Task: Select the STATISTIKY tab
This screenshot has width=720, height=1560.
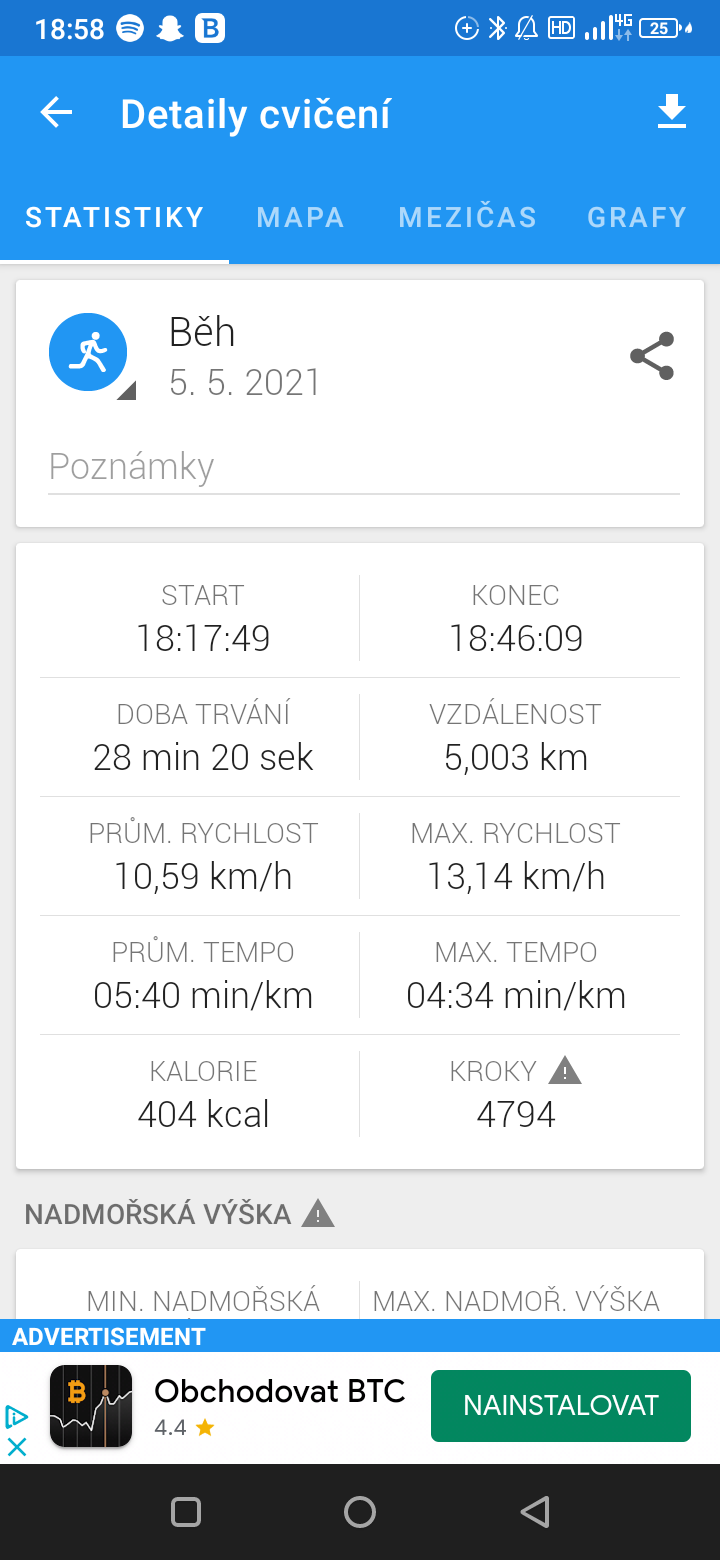Action: point(115,217)
